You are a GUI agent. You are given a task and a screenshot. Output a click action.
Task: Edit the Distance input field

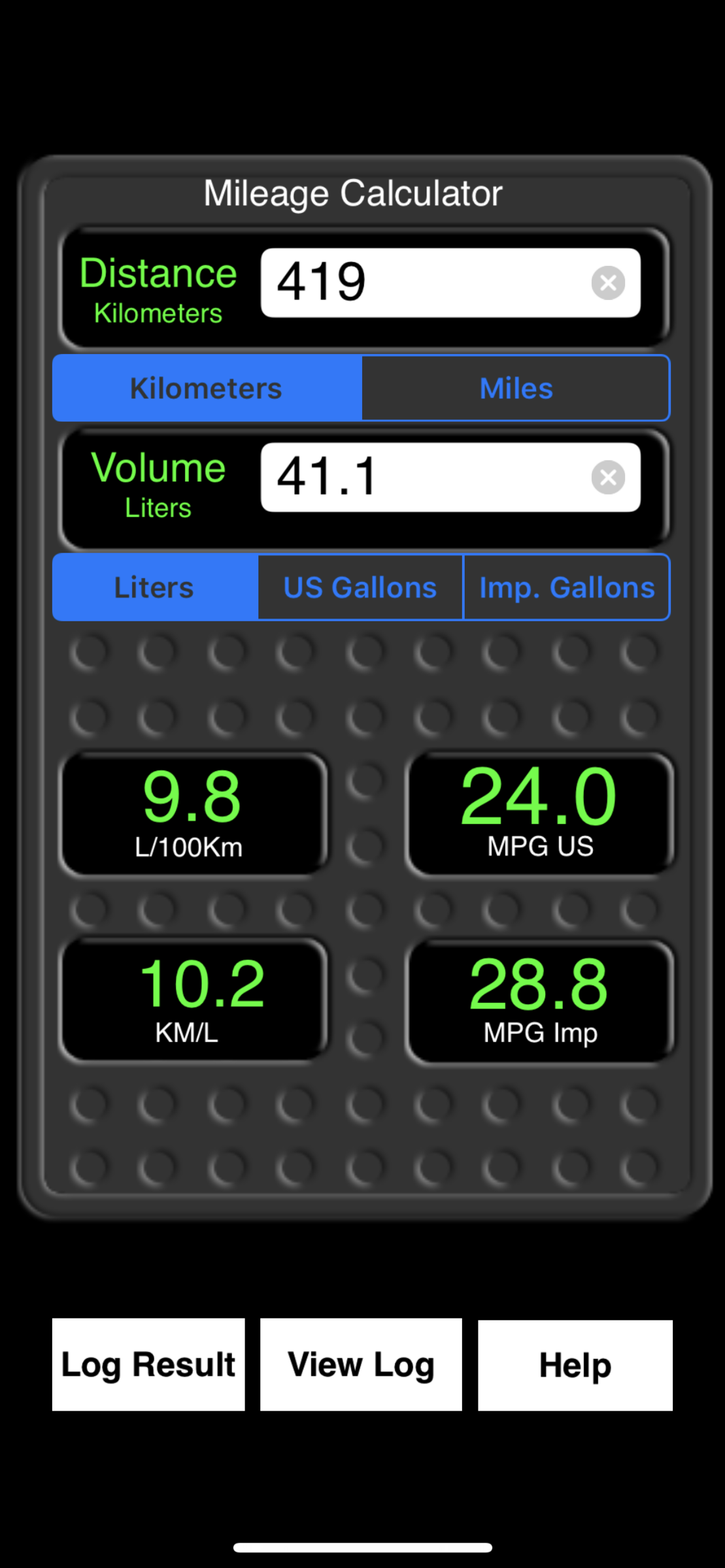pyautogui.click(x=425, y=282)
